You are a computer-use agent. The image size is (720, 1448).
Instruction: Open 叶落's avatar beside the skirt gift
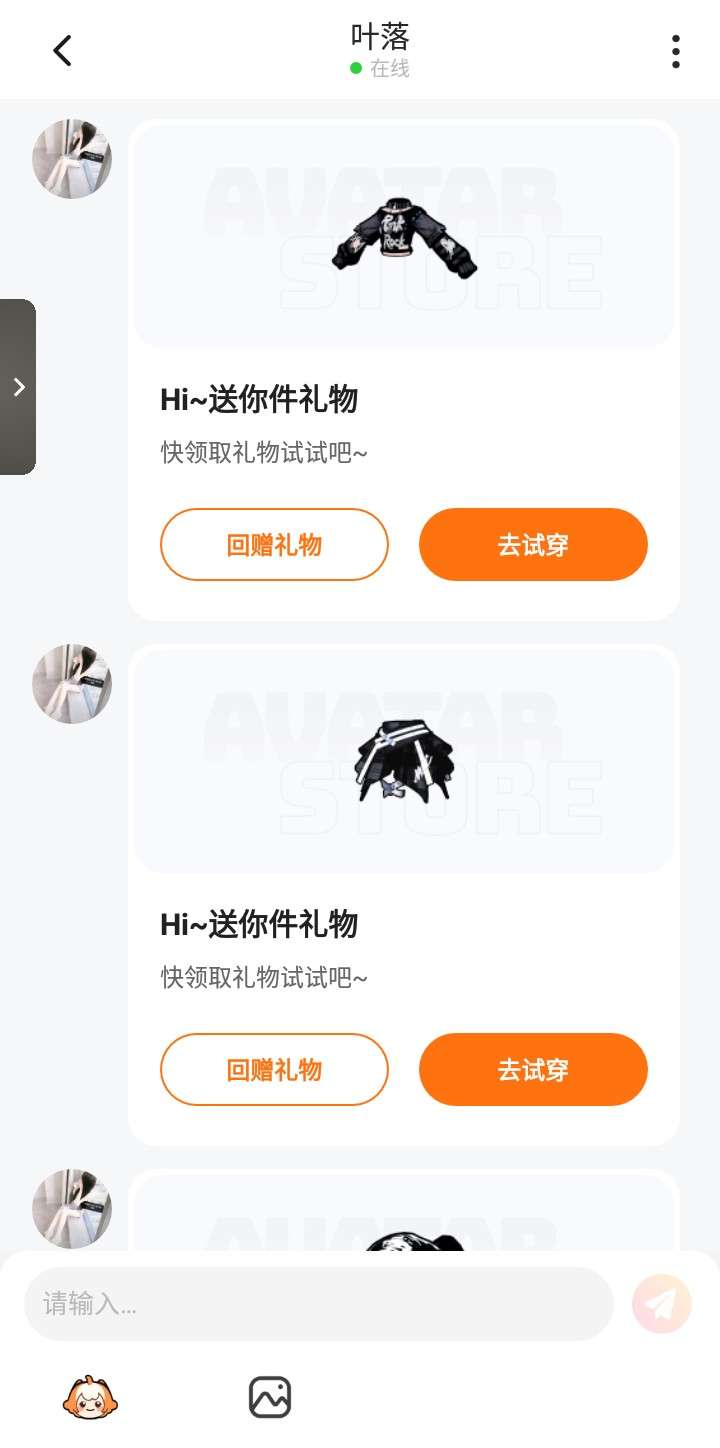click(72, 684)
